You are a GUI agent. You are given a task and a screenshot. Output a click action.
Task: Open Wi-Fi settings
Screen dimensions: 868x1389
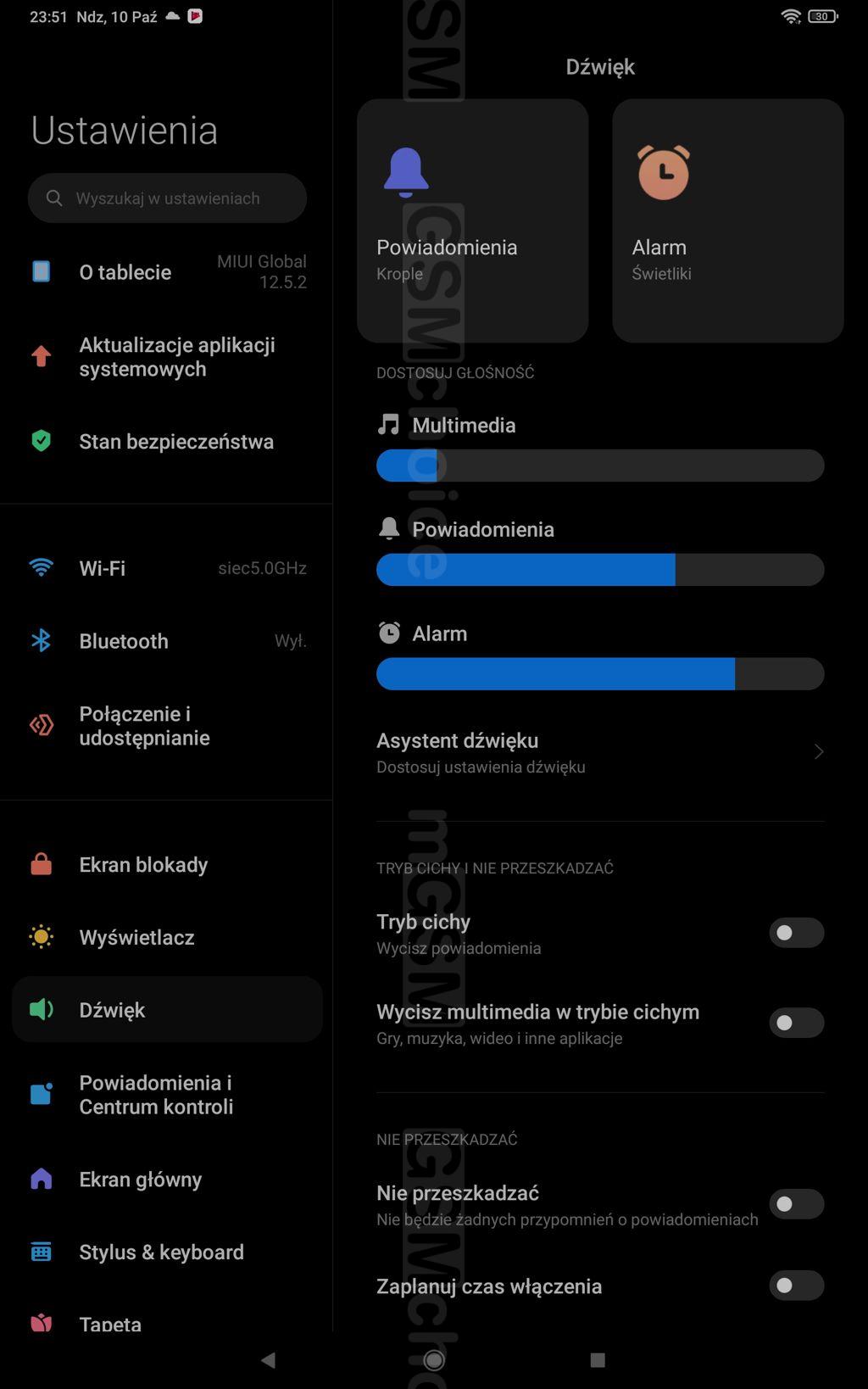coord(167,568)
